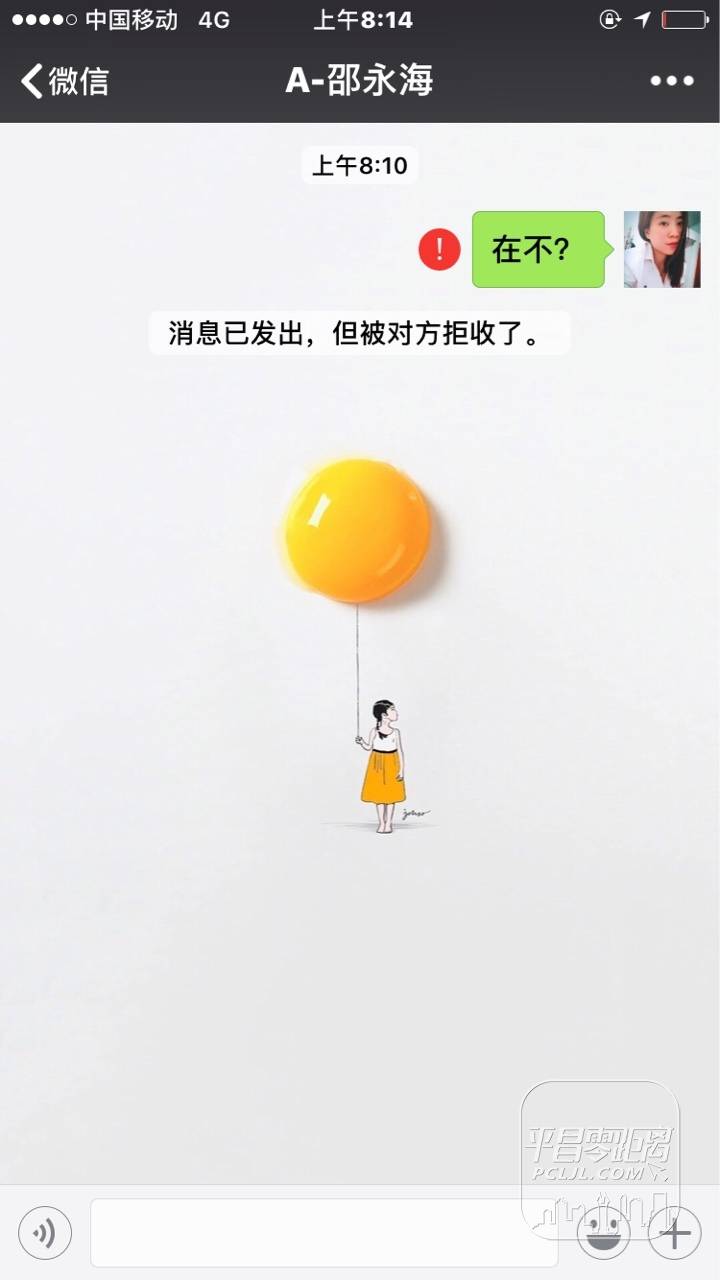The width and height of the screenshot is (720, 1280).
Task: Open the three-dot chat details menu
Action: [671, 81]
